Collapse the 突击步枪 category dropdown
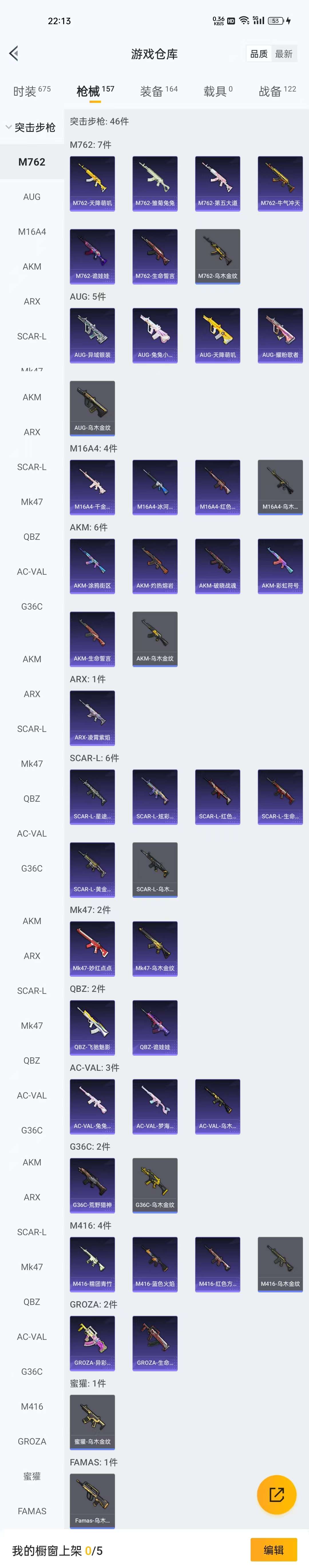The image size is (309, 1568). (31, 127)
